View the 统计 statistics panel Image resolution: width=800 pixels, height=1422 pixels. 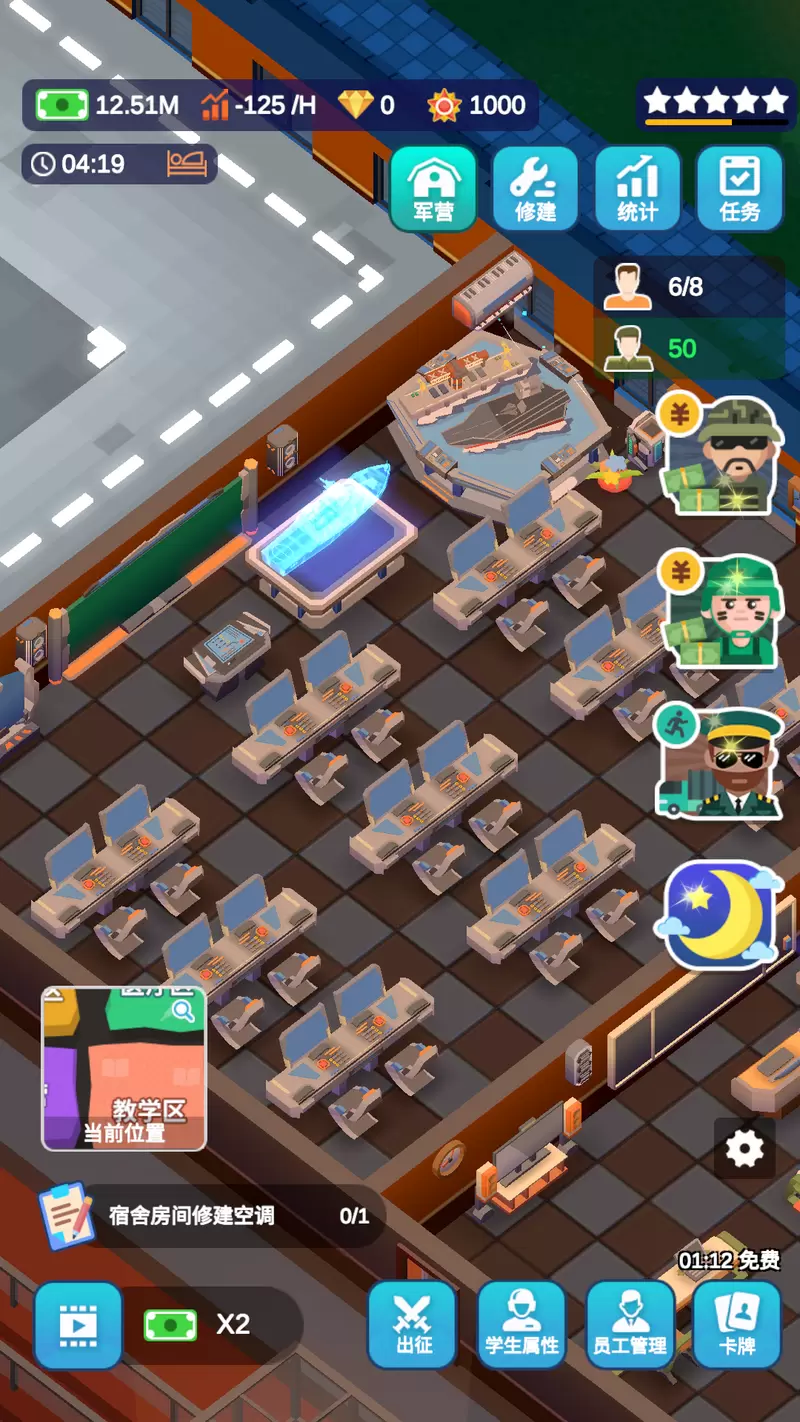coord(637,188)
